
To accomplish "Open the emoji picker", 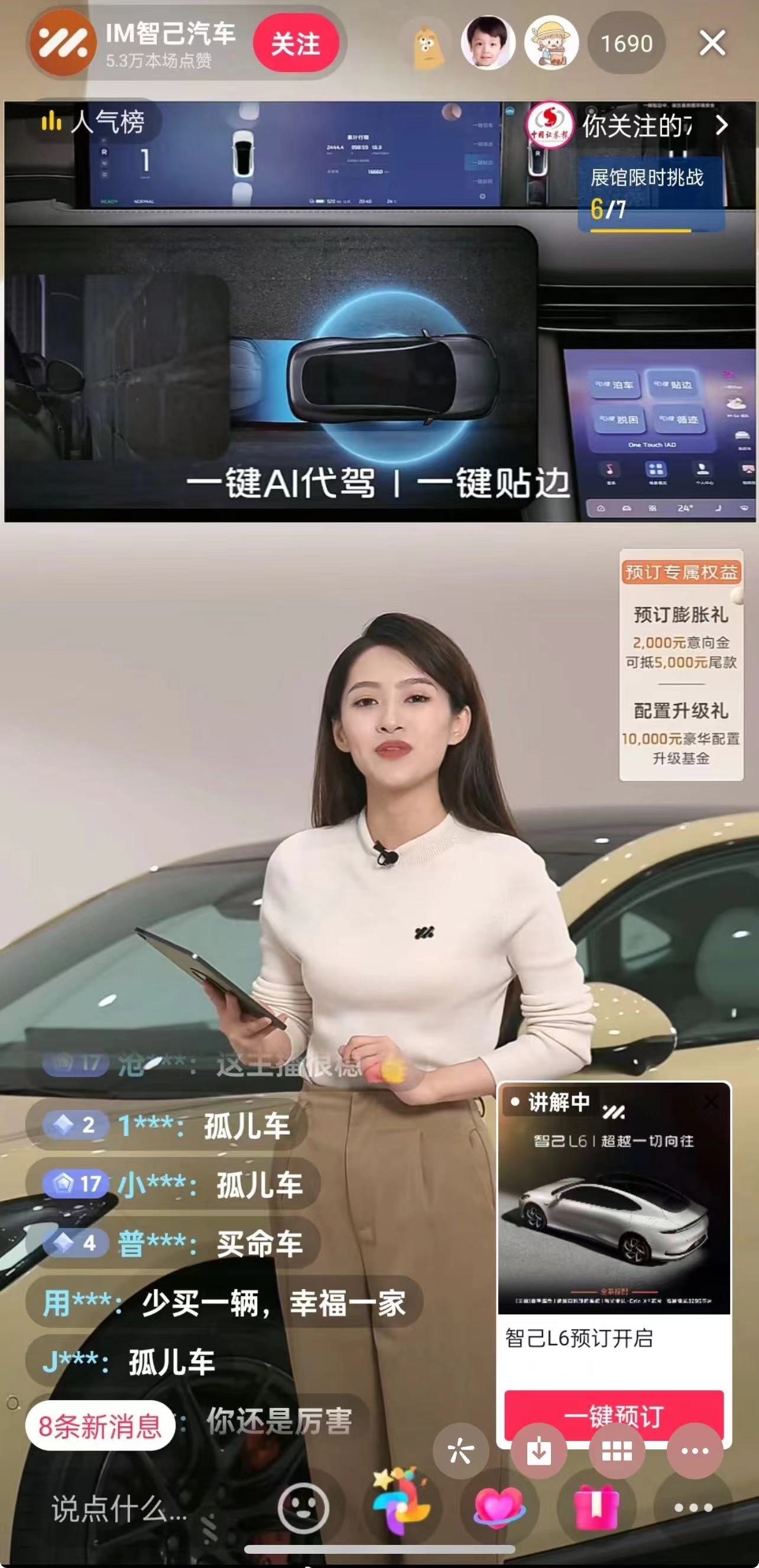I will point(303,1508).
